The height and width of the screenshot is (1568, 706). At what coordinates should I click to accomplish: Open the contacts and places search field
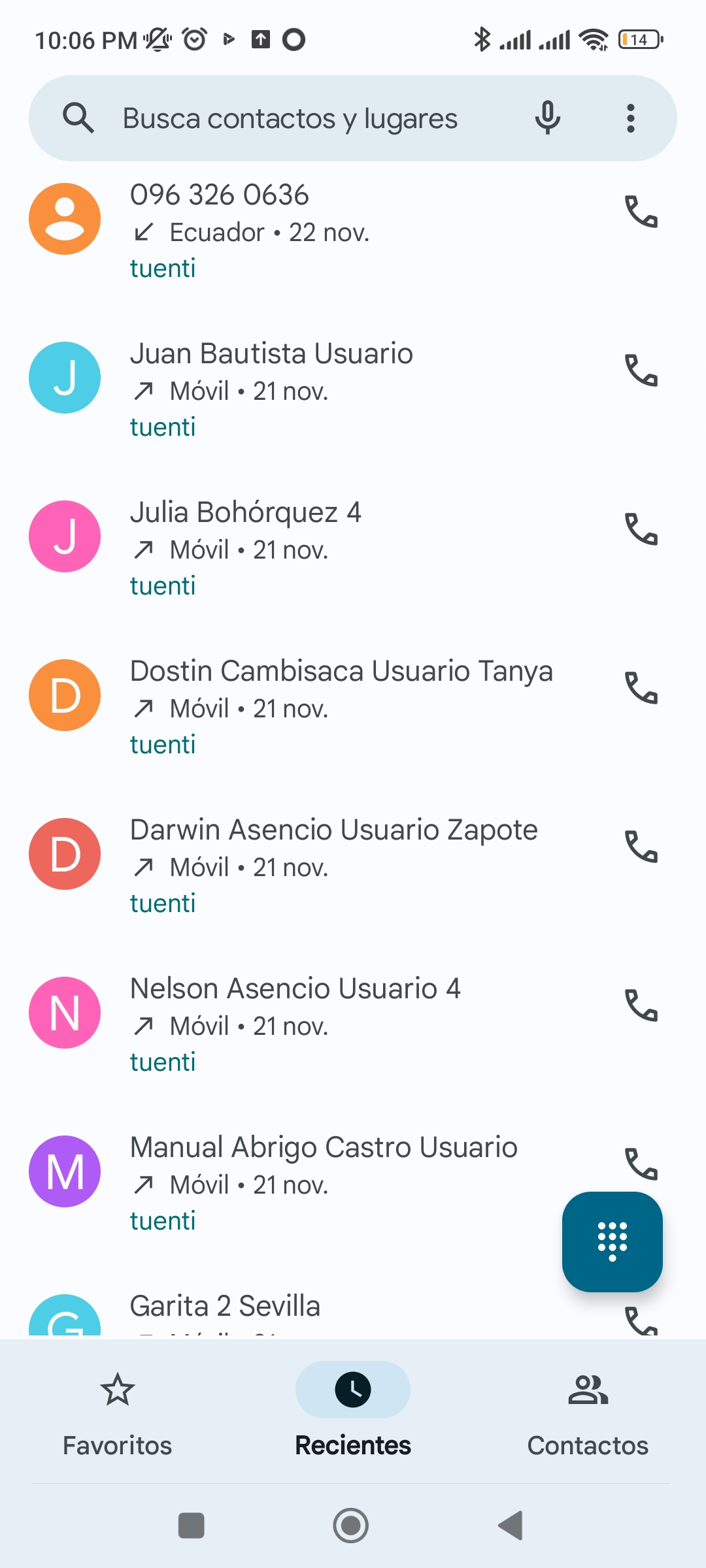pyautogui.click(x=290, y=118)
